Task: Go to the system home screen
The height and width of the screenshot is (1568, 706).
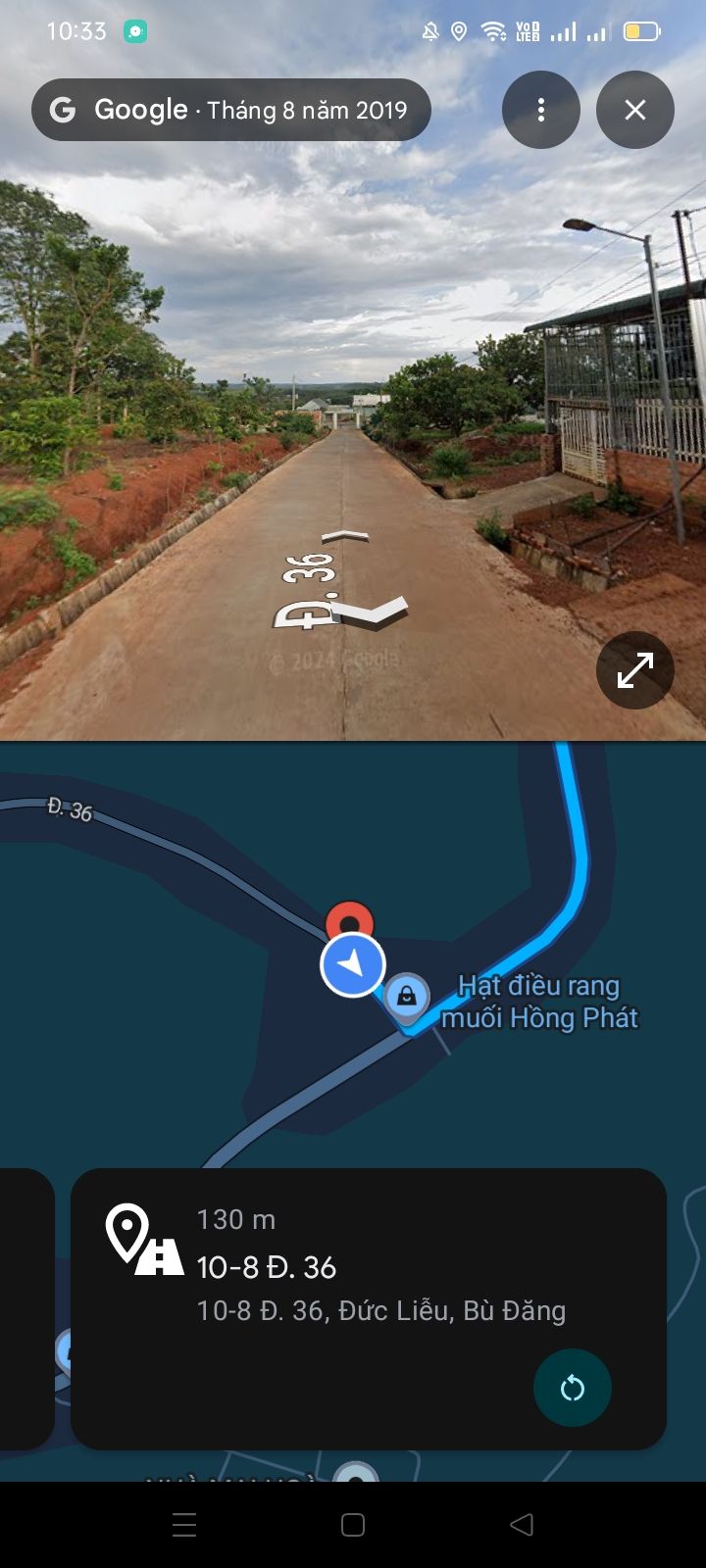Action: pyautogui.click(x=353, y=1524)
